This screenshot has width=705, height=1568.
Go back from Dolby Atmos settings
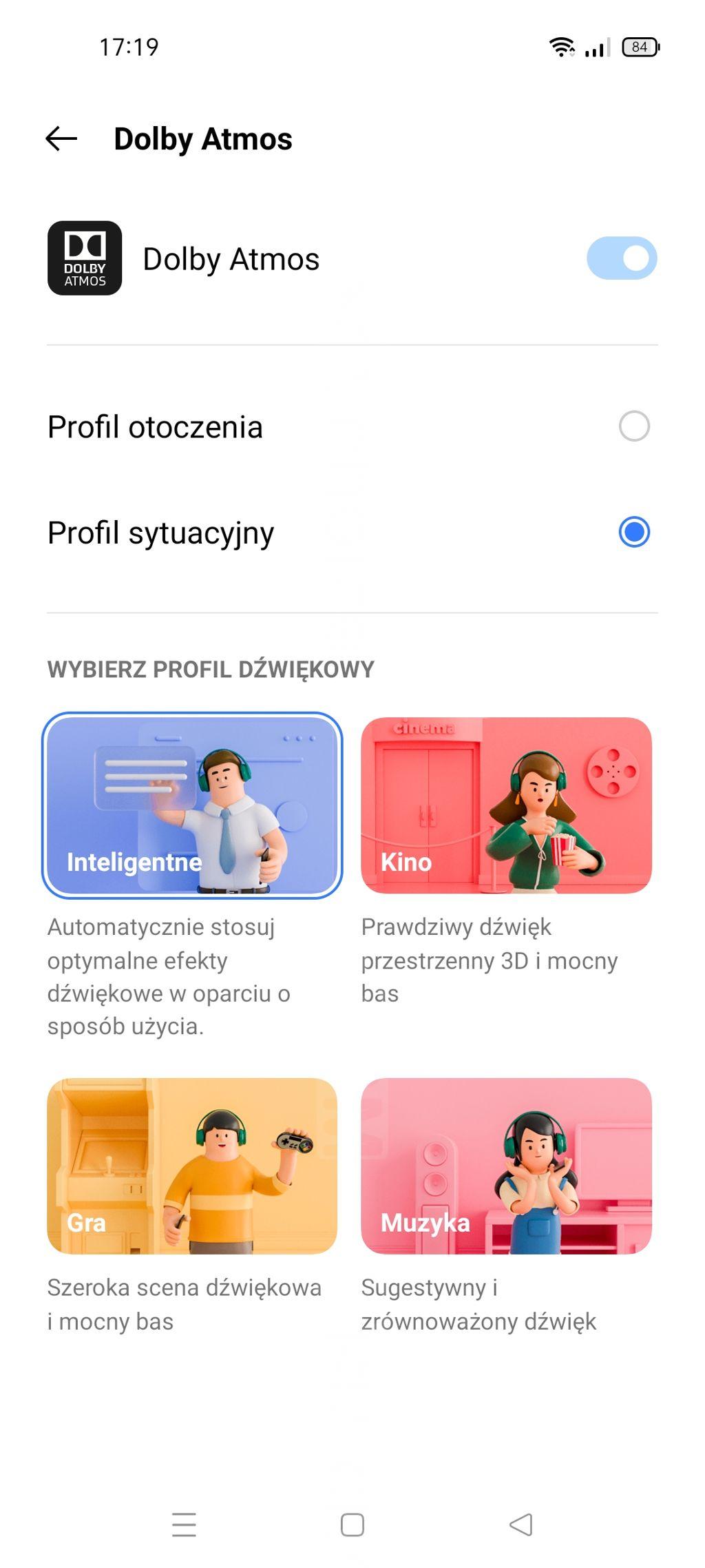pyautogui.click(x=61, y=138)
